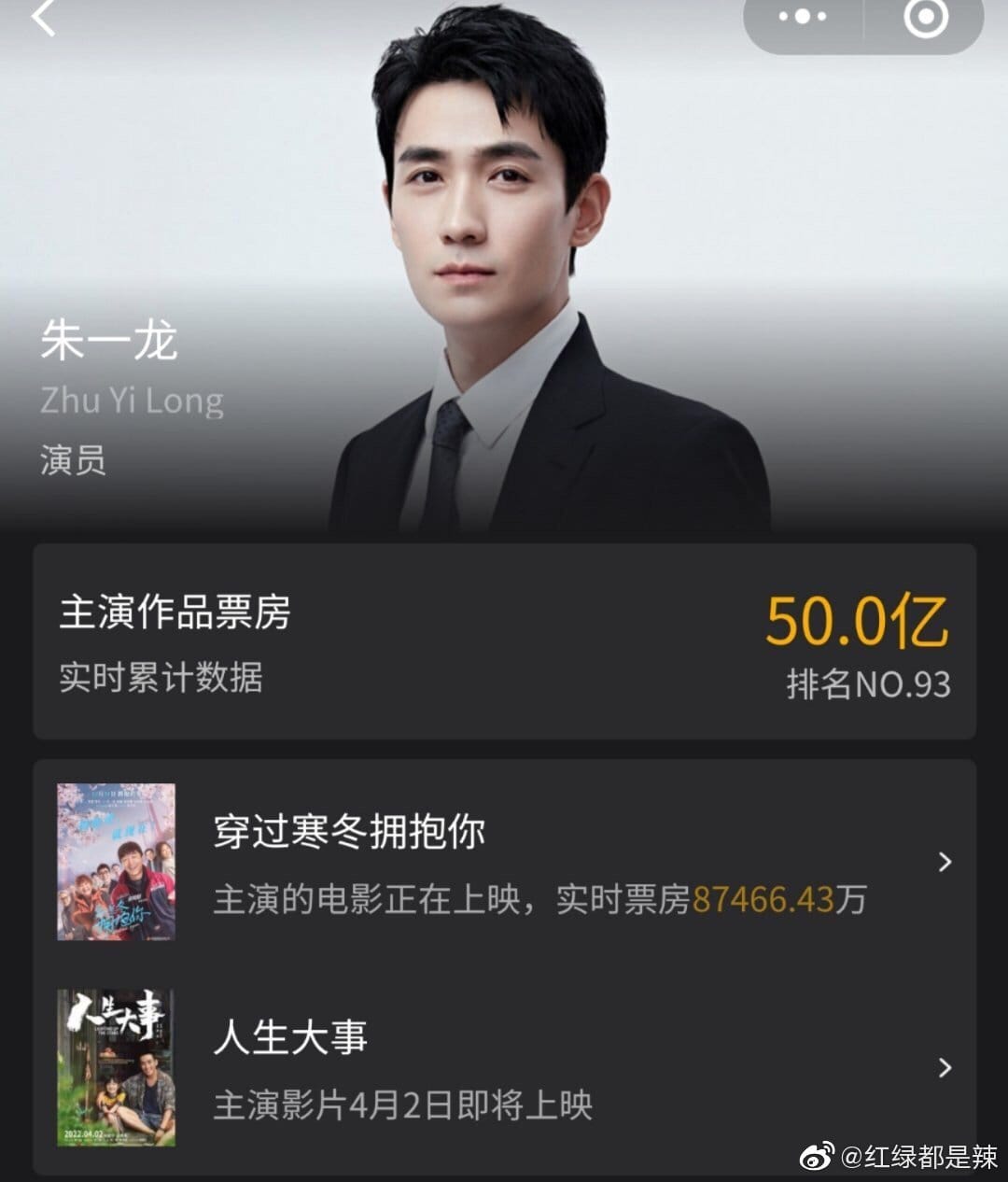
Task: Tap the ranking label 排名NO.93
Action: [868, 683]
